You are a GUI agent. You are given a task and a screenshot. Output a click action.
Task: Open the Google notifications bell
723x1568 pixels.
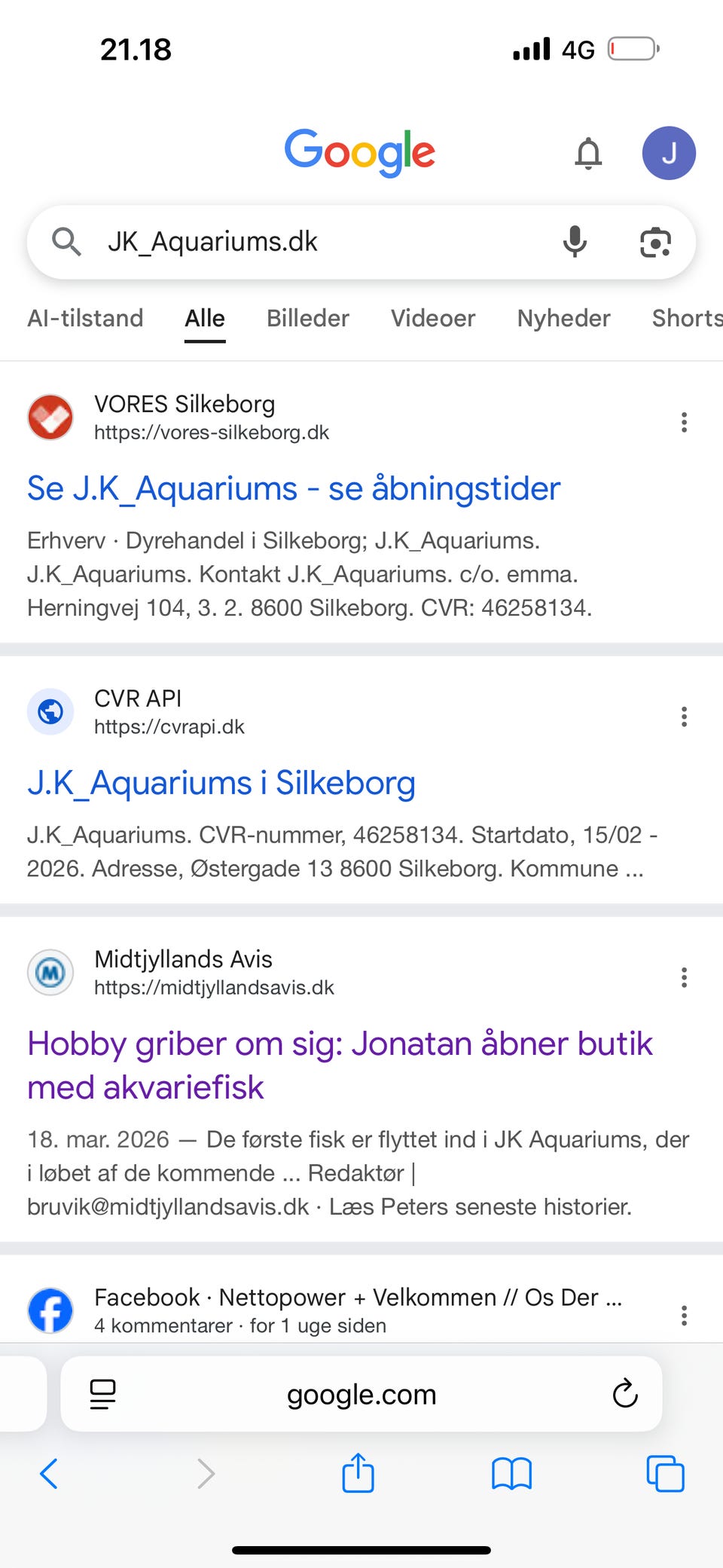click(588, 154)
